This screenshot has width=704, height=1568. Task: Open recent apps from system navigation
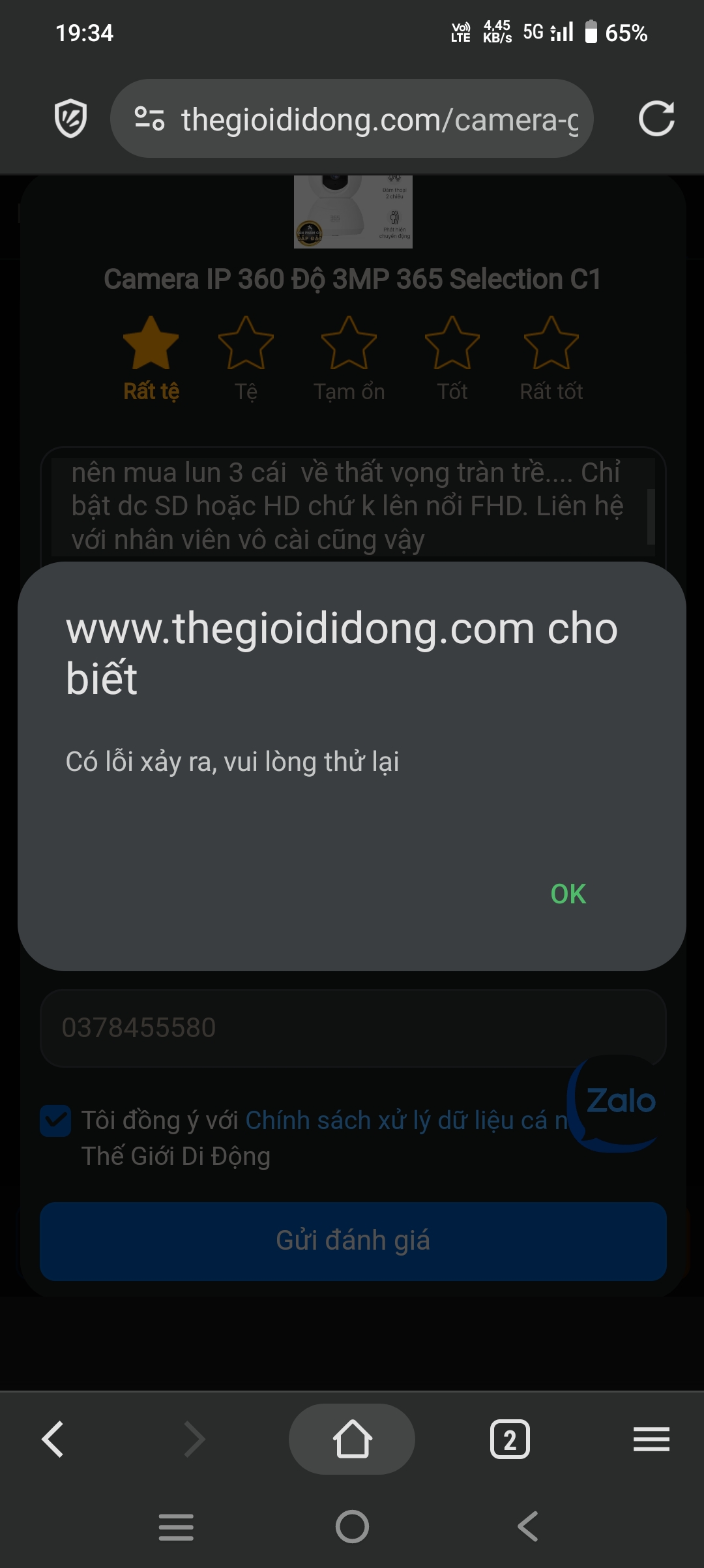point(176,1527)
